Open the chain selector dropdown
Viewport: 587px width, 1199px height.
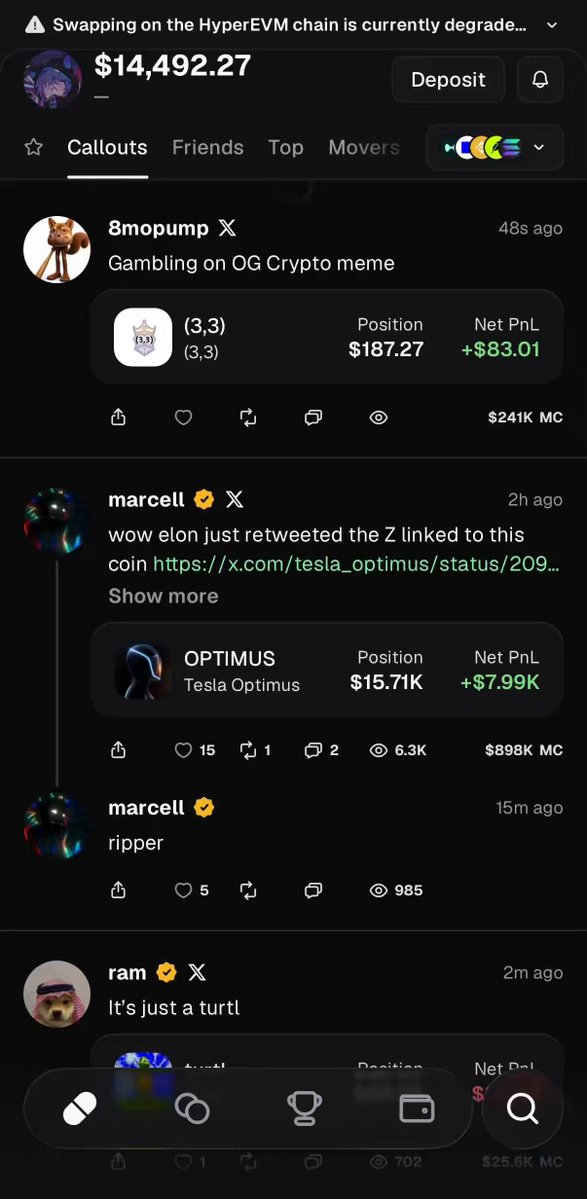coord(495,147)
